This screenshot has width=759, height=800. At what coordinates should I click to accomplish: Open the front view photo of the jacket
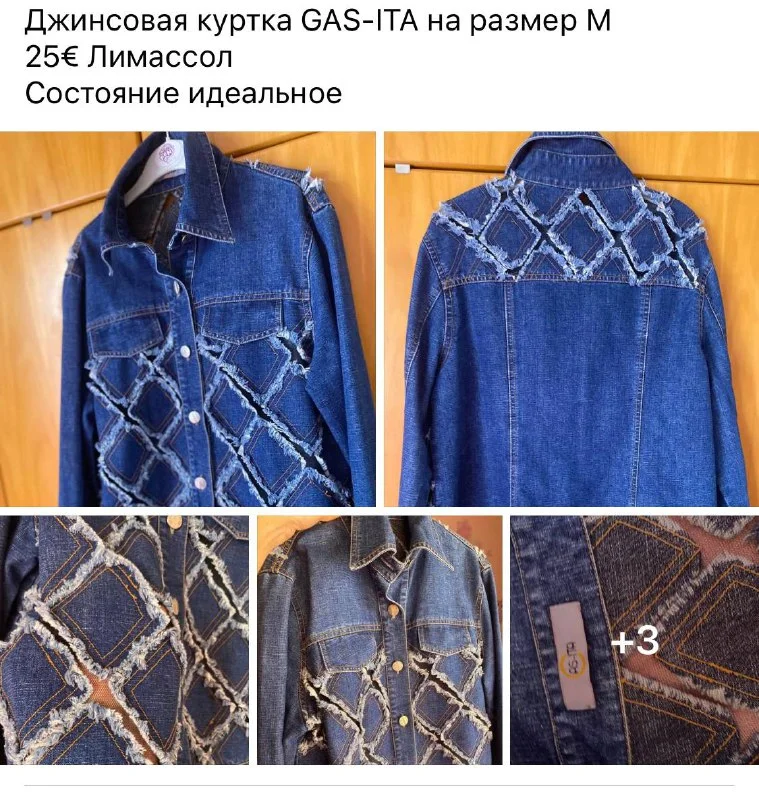click(188, 318)
